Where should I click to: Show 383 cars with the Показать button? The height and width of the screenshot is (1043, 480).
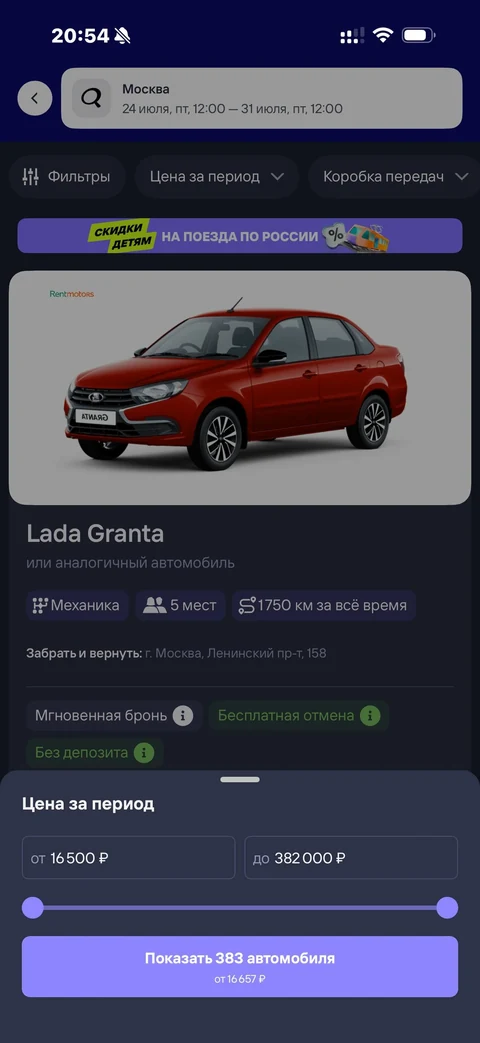[240, 967]
